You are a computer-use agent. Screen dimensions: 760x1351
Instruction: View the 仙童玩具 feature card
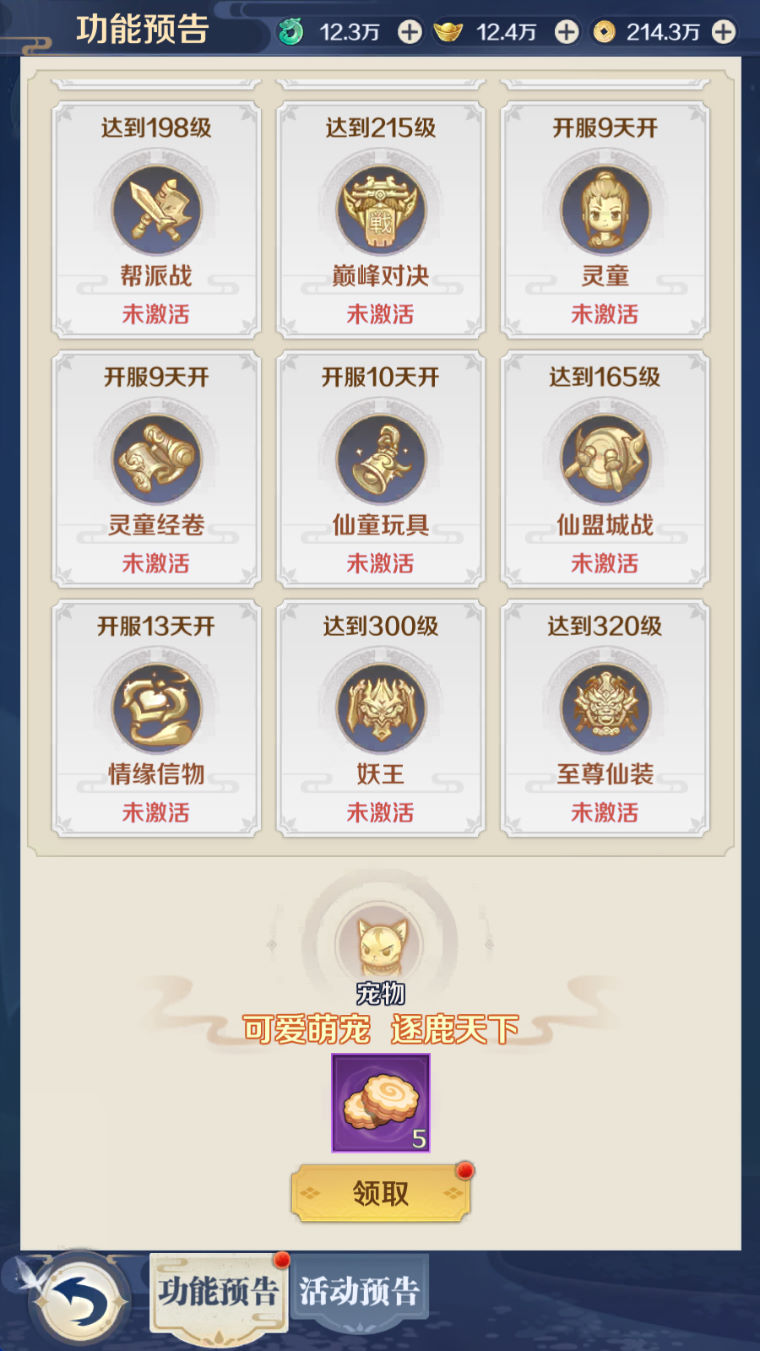[380, 469]
